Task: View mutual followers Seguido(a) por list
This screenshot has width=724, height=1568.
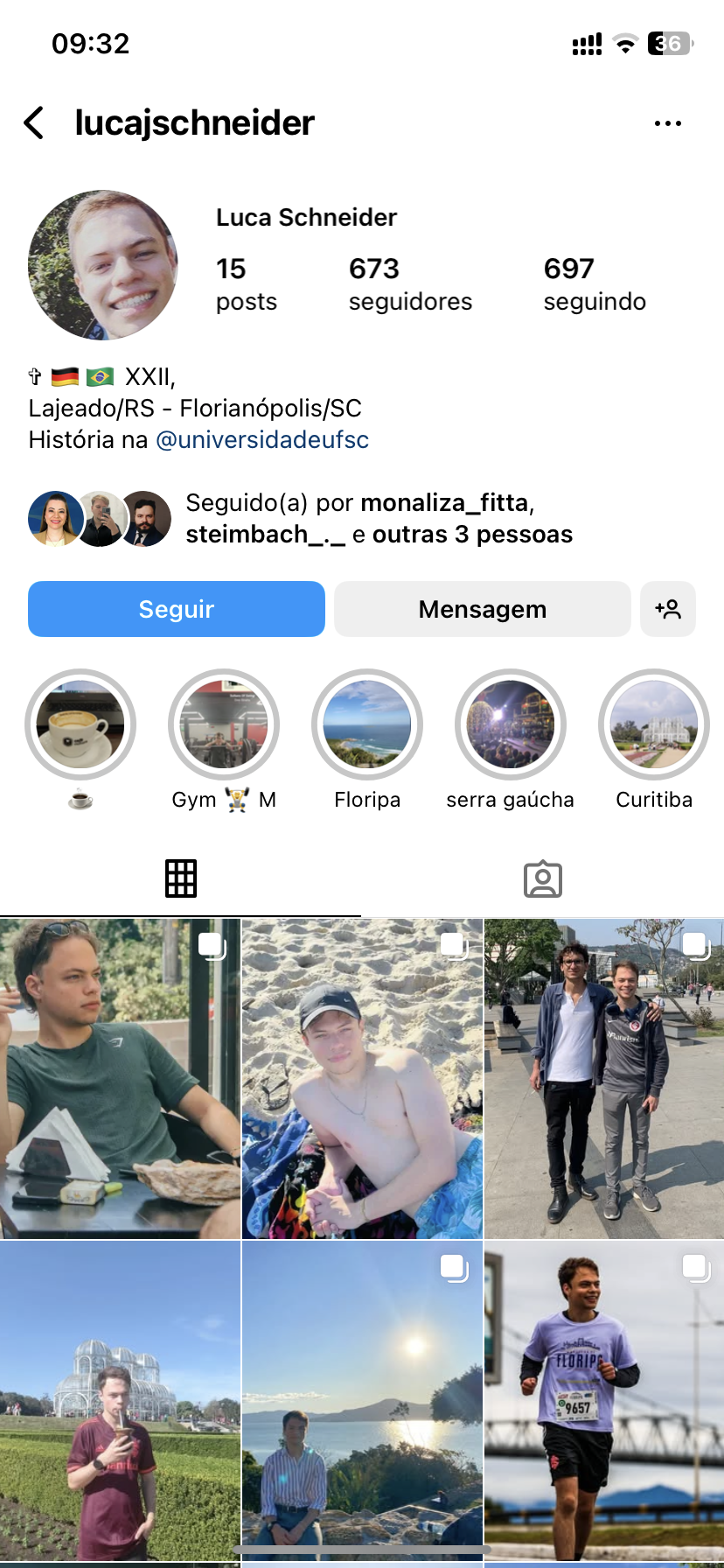Action: pyautogui.click(x=379, y=518)
